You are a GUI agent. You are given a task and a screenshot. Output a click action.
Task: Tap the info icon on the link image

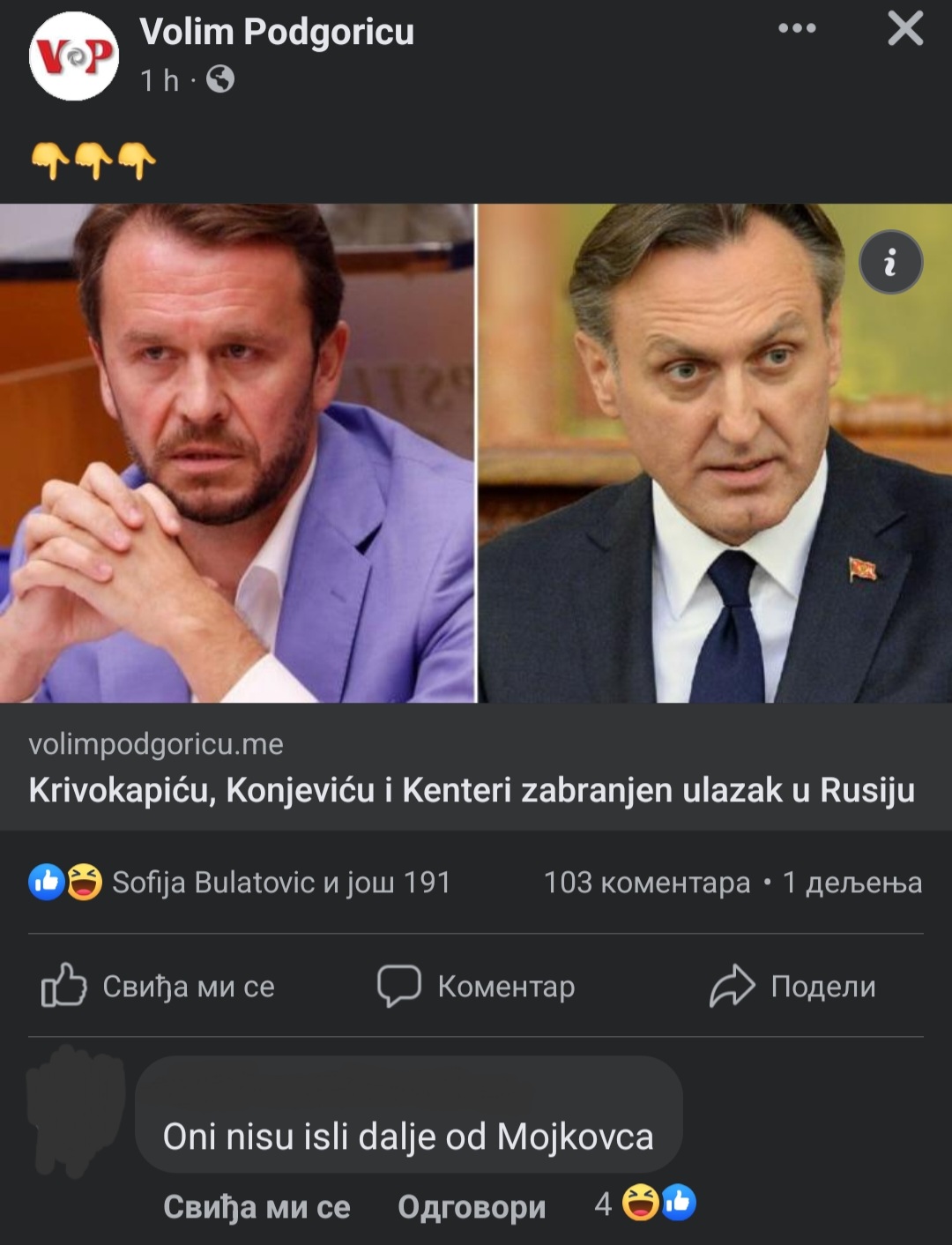890,262
